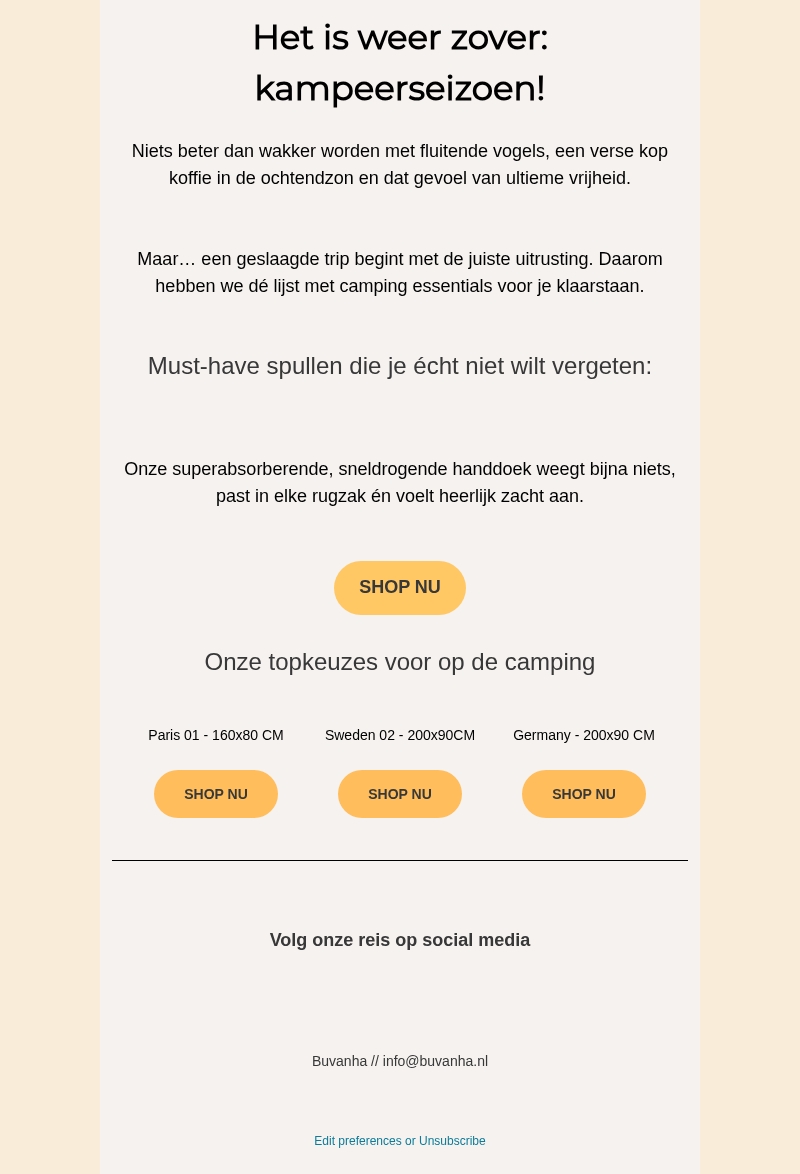The width and height of the screenshot is (800, 1174).
Task: Open Edit preferences or Unsubscribe link
Action: (x=400, y=1141)
